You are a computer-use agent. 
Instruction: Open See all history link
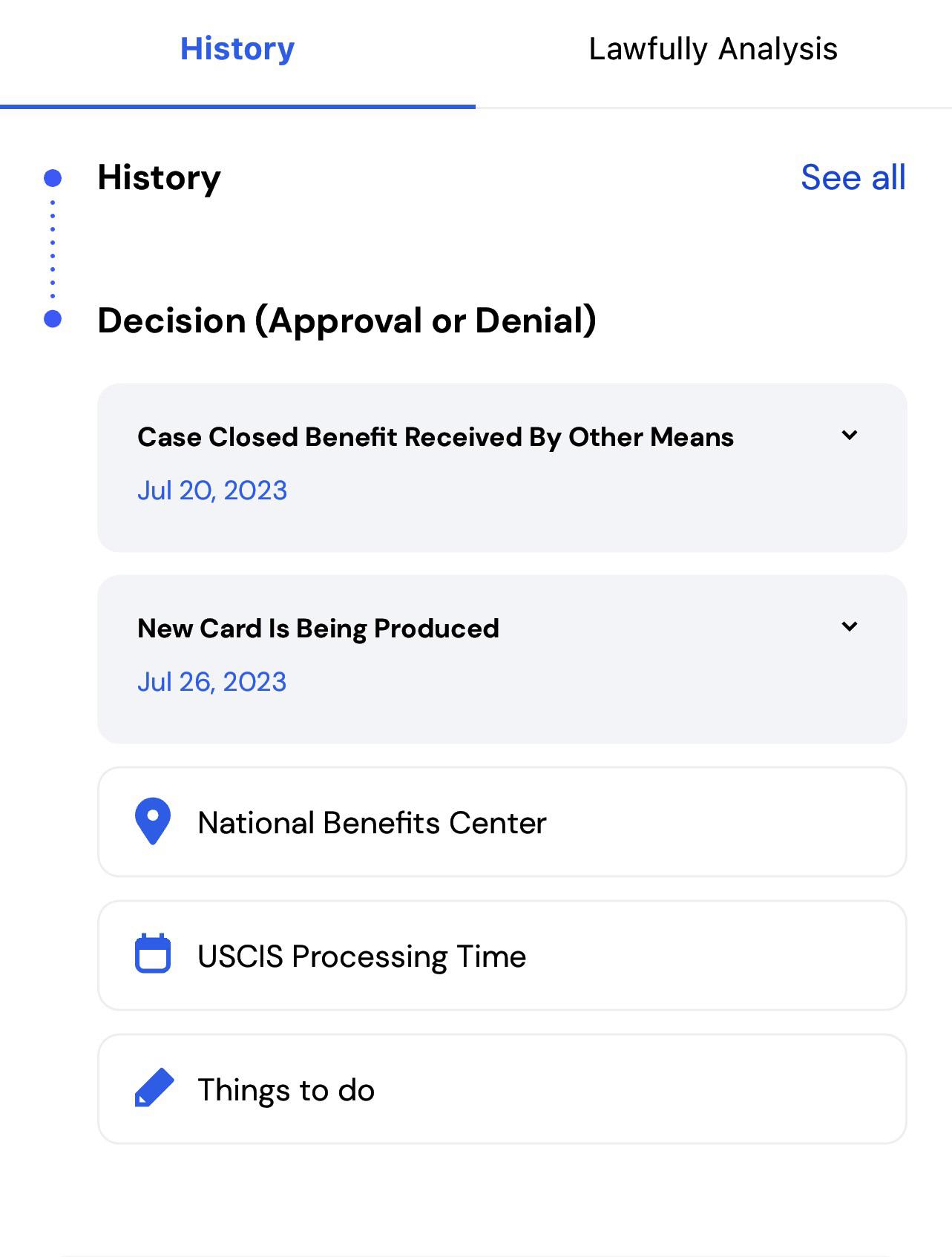coord(853,177)
